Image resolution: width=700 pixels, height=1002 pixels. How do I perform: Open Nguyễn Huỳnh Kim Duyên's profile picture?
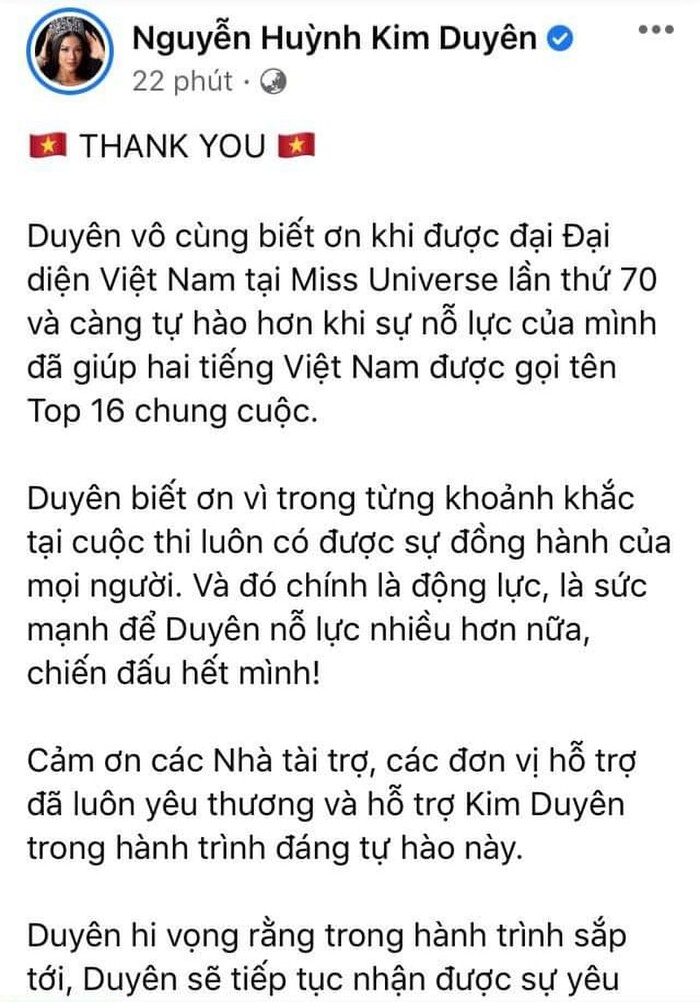70,51
